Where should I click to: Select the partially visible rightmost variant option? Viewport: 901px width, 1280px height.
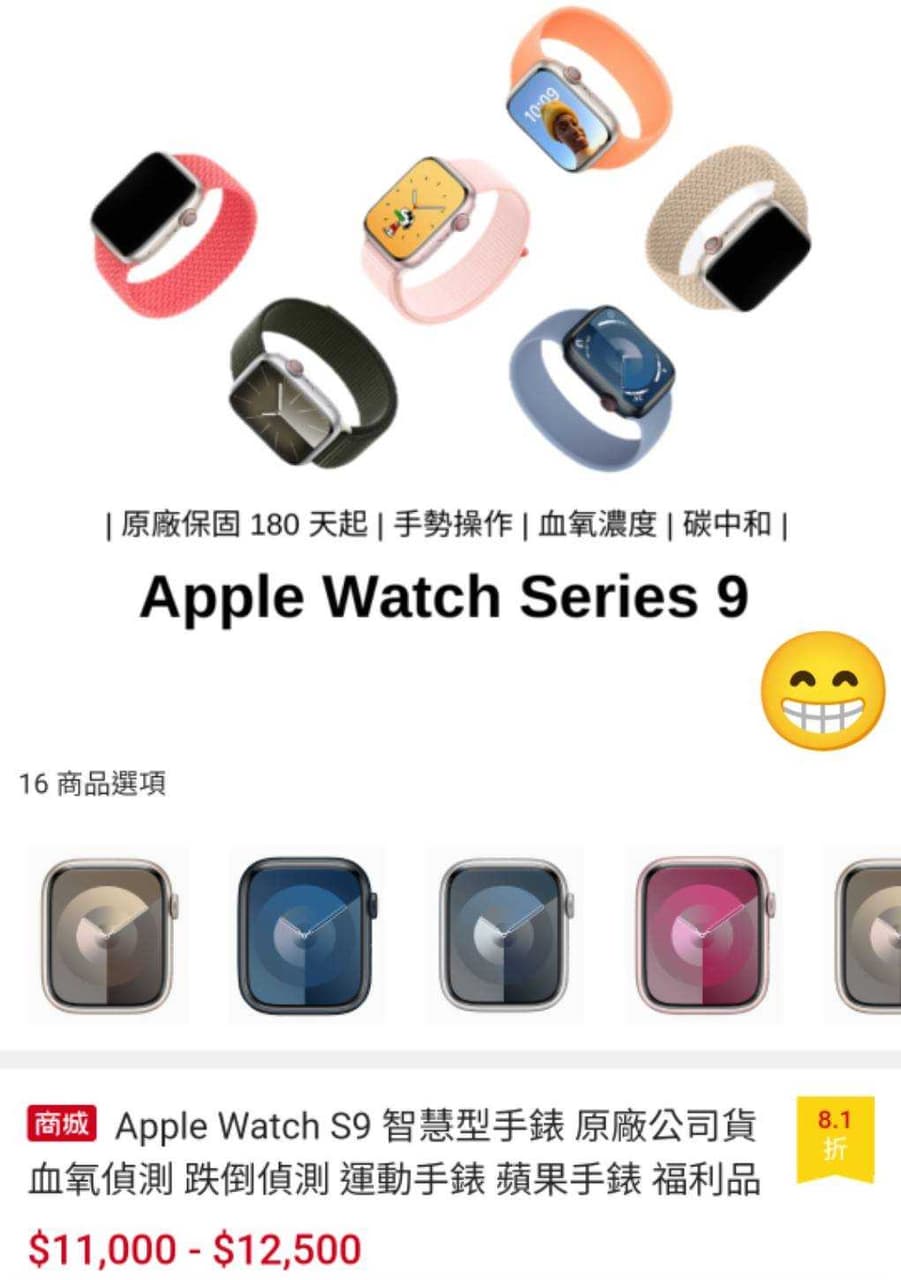coord(878,935)
